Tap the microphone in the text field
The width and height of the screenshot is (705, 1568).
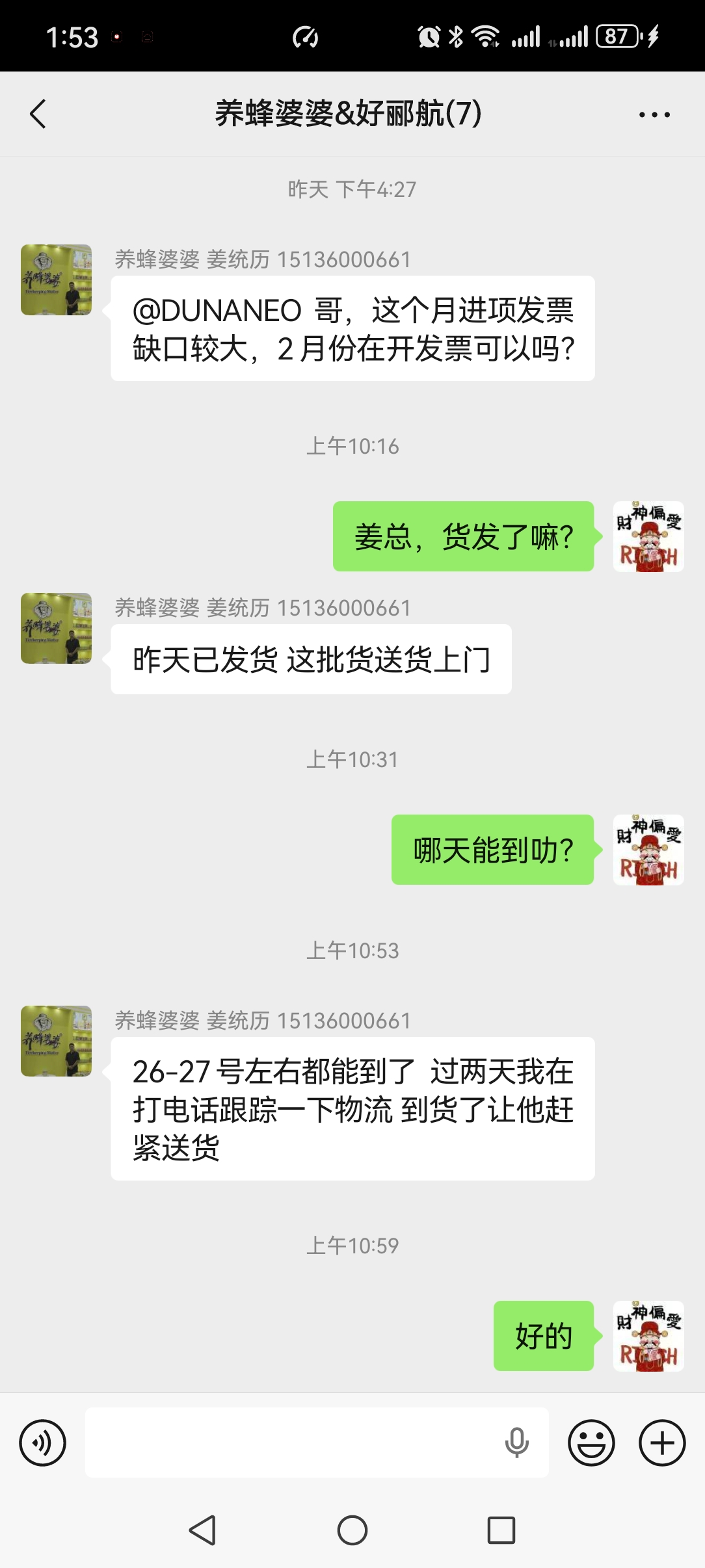[517, 1443]
